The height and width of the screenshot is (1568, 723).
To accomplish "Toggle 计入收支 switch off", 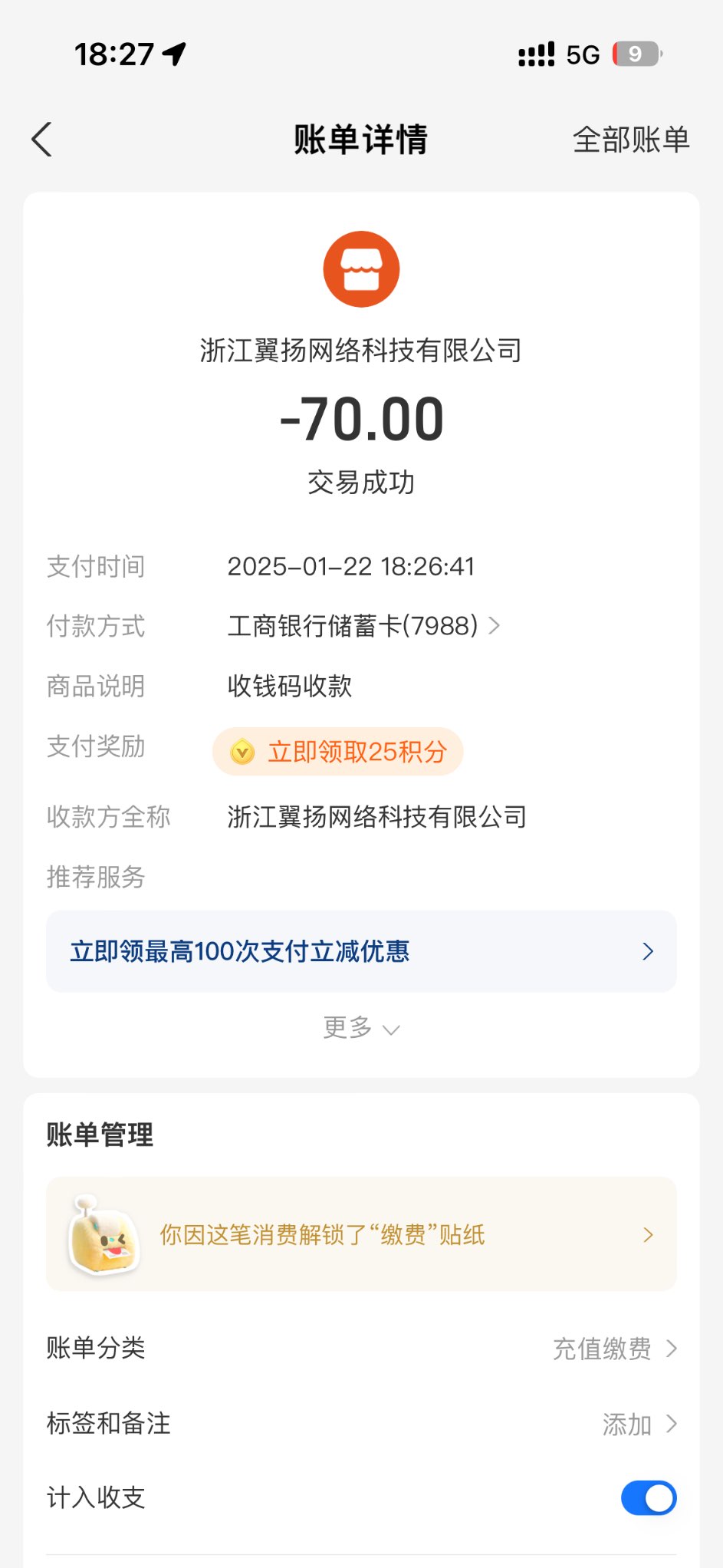I will tap(648, 1498).
